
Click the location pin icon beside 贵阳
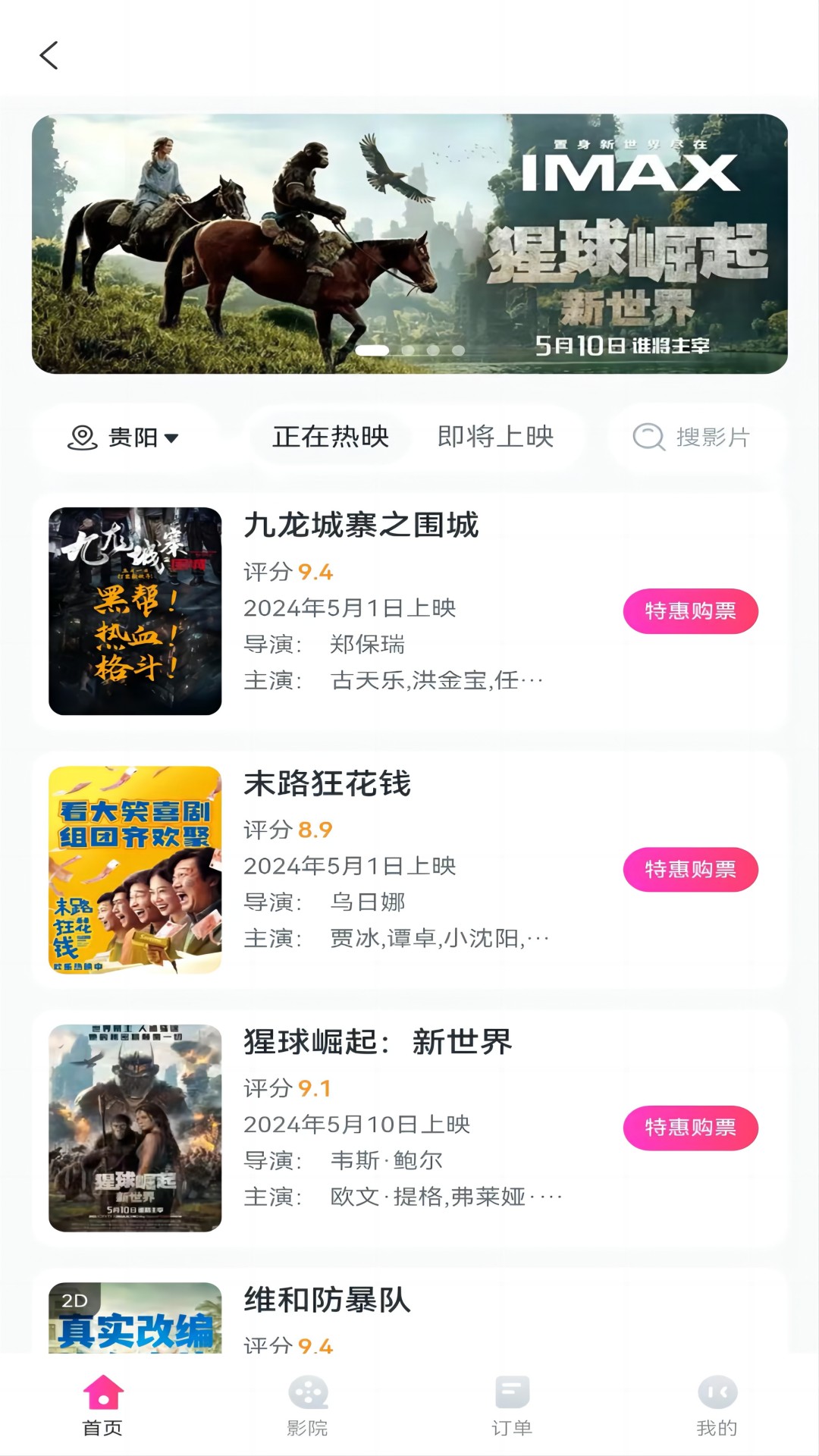pyautogui.click(x=82, y=438)
